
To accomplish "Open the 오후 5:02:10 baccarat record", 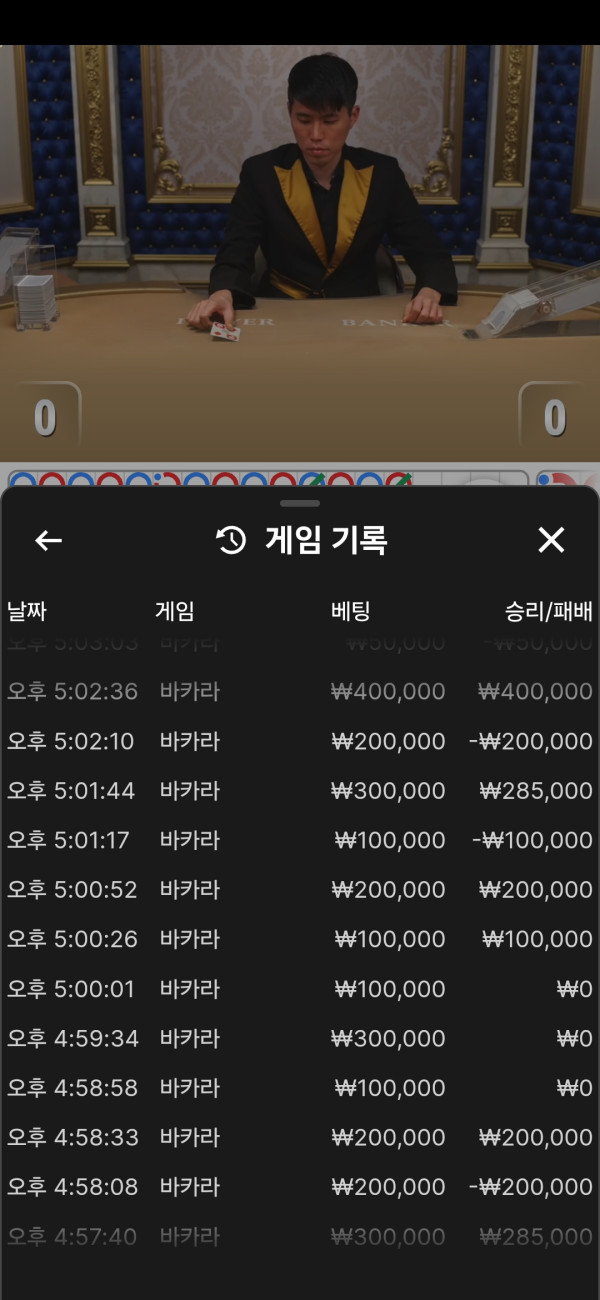I will 300,741.
